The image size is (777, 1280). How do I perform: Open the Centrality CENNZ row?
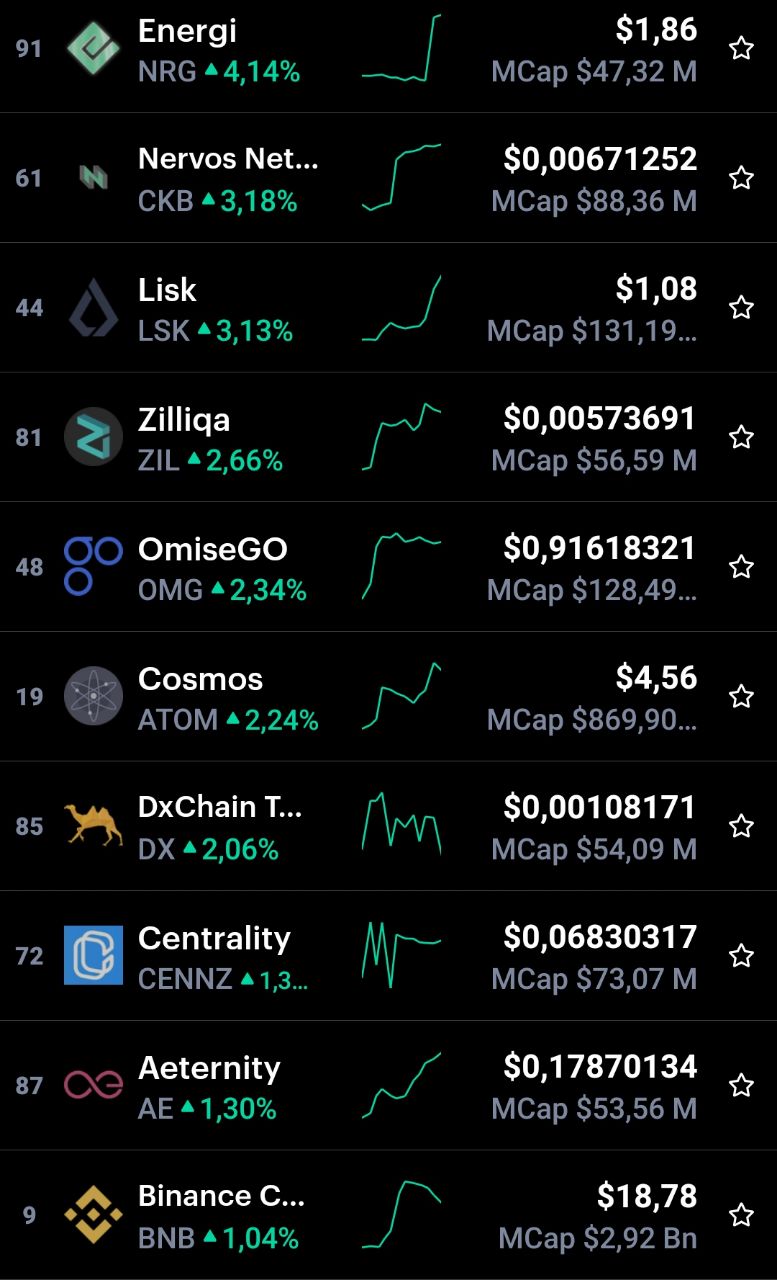[x=388, y=956]
